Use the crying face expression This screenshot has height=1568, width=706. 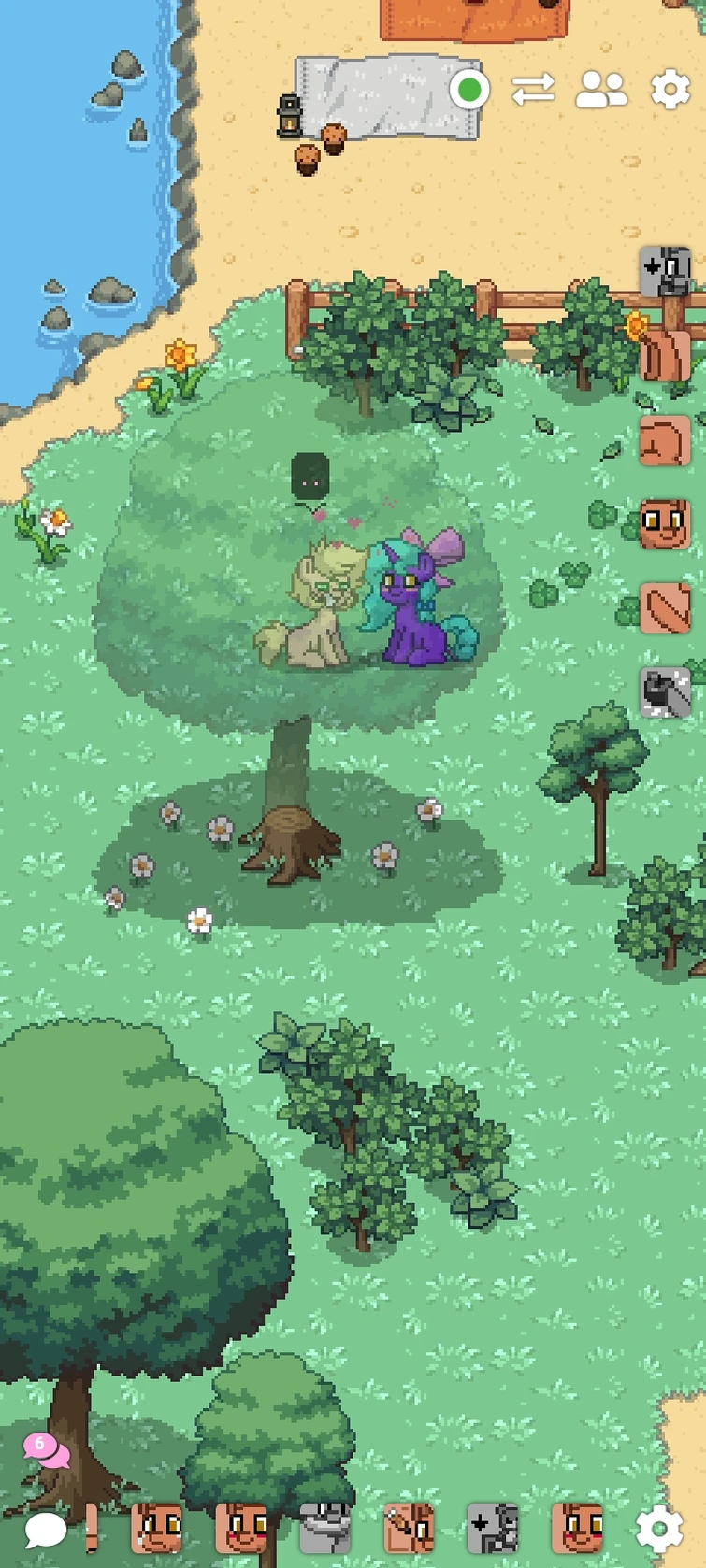click(x=156, y=1529)
